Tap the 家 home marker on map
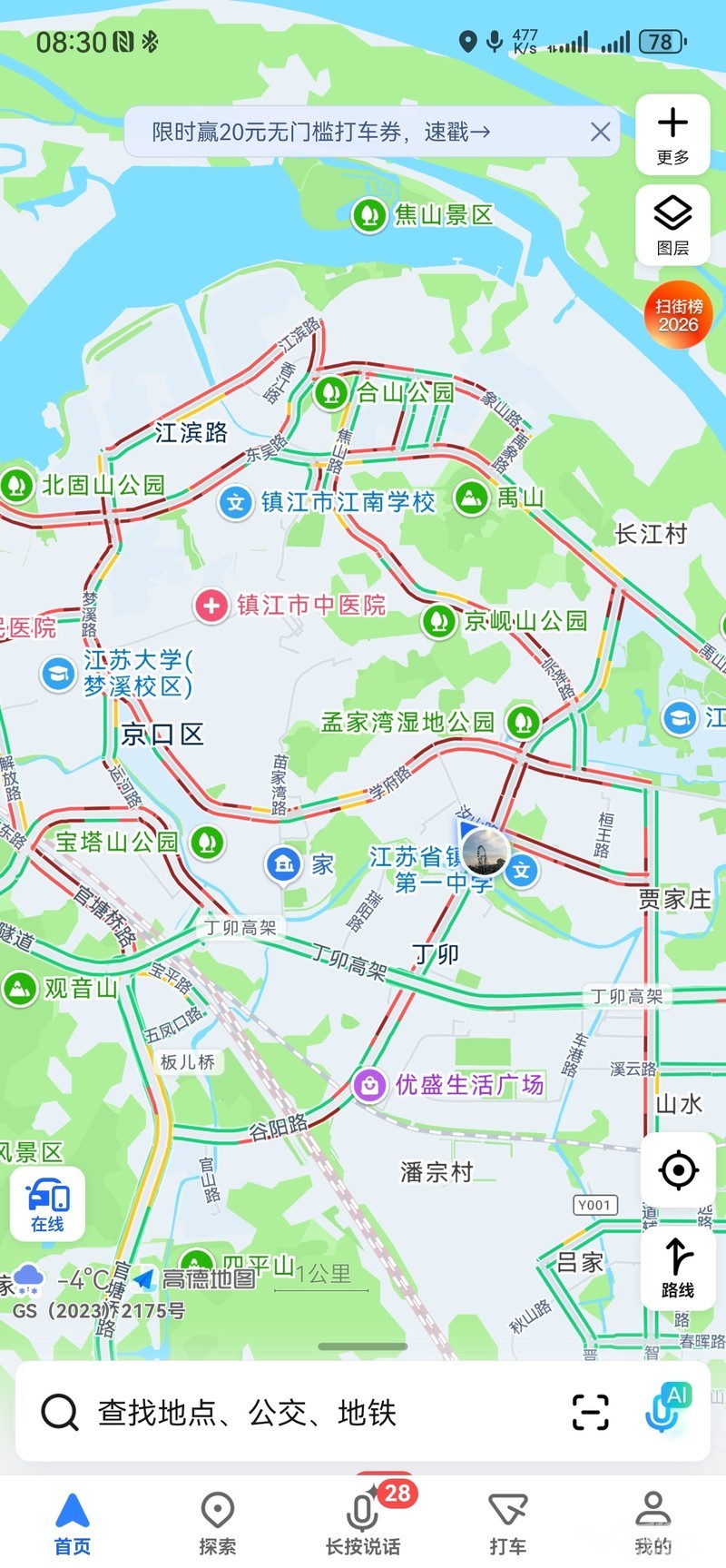 click(283, 864)
